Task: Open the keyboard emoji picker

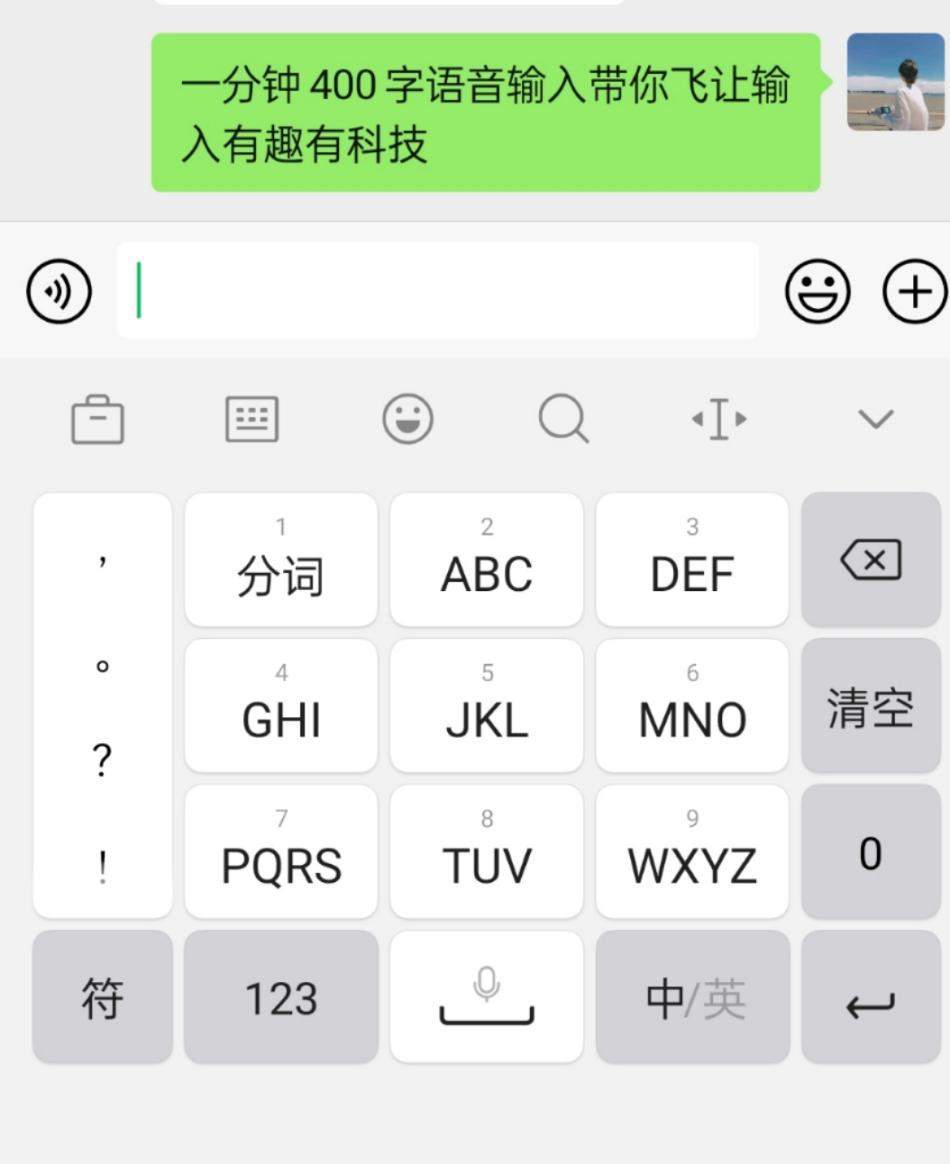Action: 408,419
